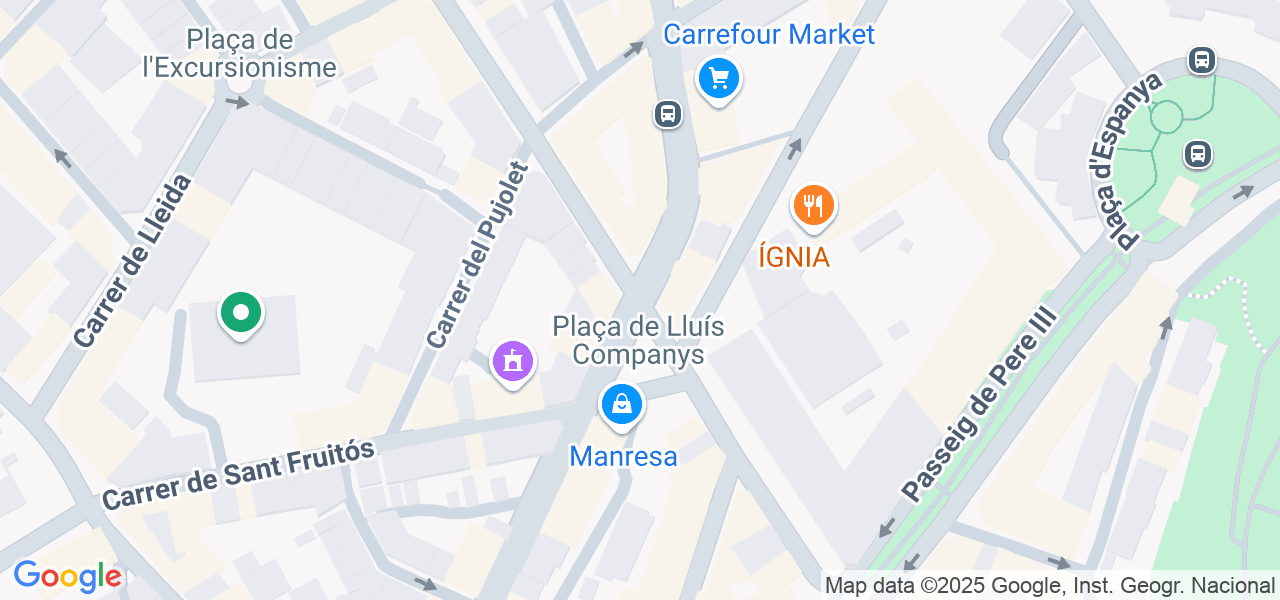Open the purple museum pin near Carrer del Pujolet
This screenshot has height=600, width=1280.
[x=513, y=361]
